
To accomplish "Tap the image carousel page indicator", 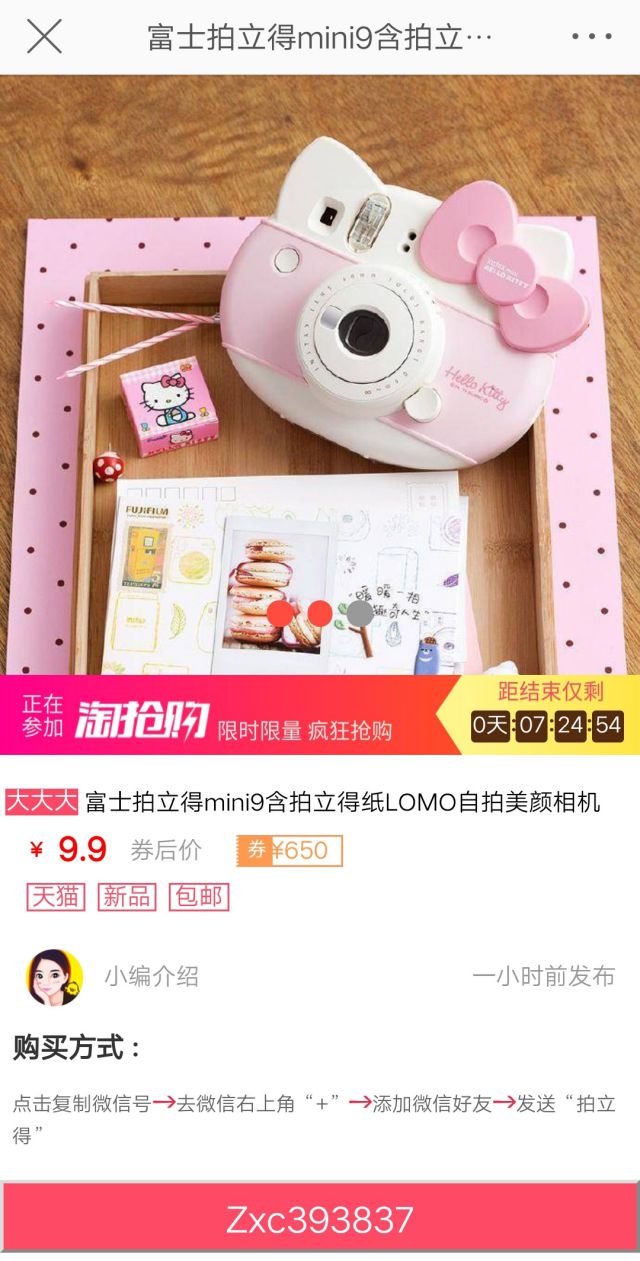I will point(320,613).
